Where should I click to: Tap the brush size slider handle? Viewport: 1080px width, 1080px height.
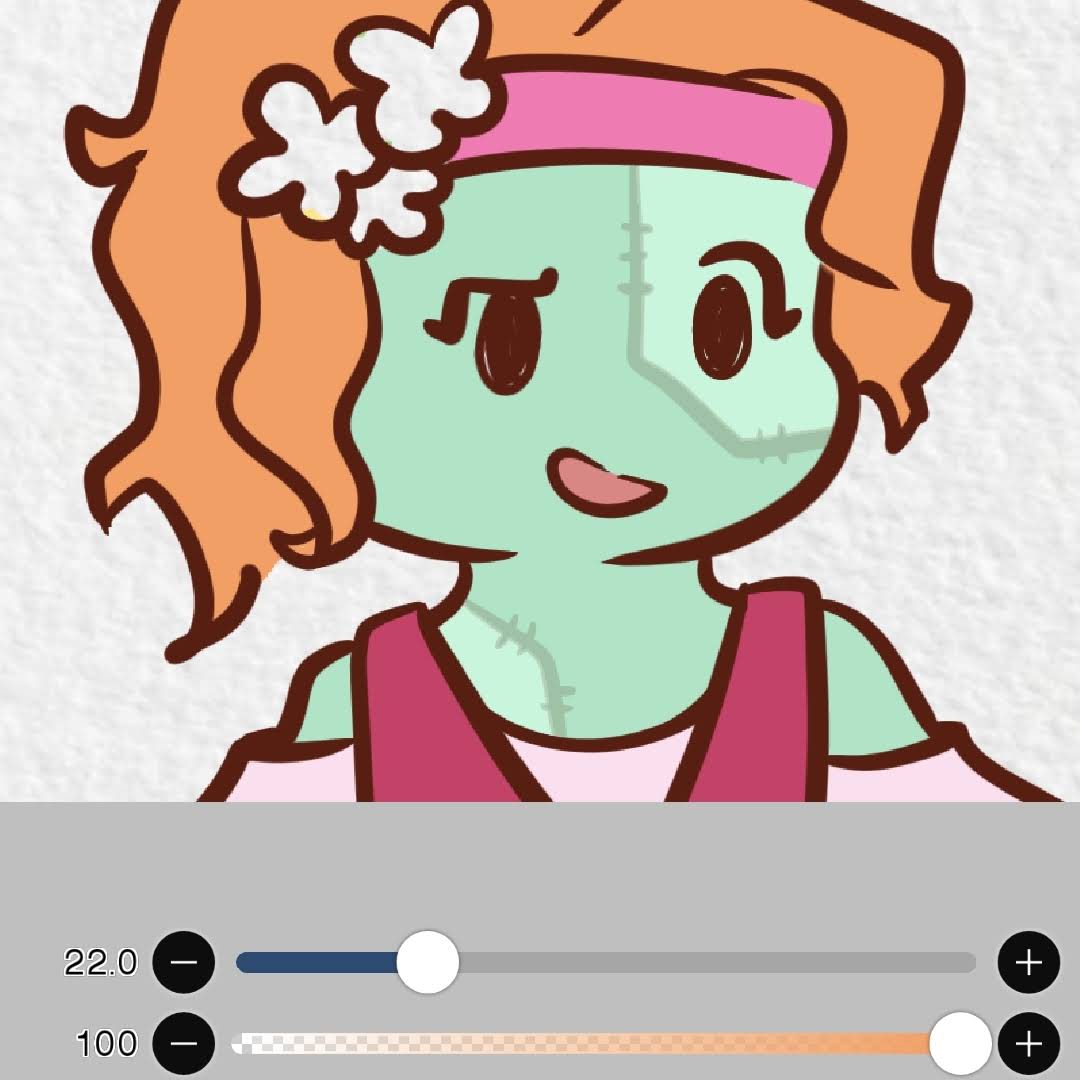(x=428, y=962)
